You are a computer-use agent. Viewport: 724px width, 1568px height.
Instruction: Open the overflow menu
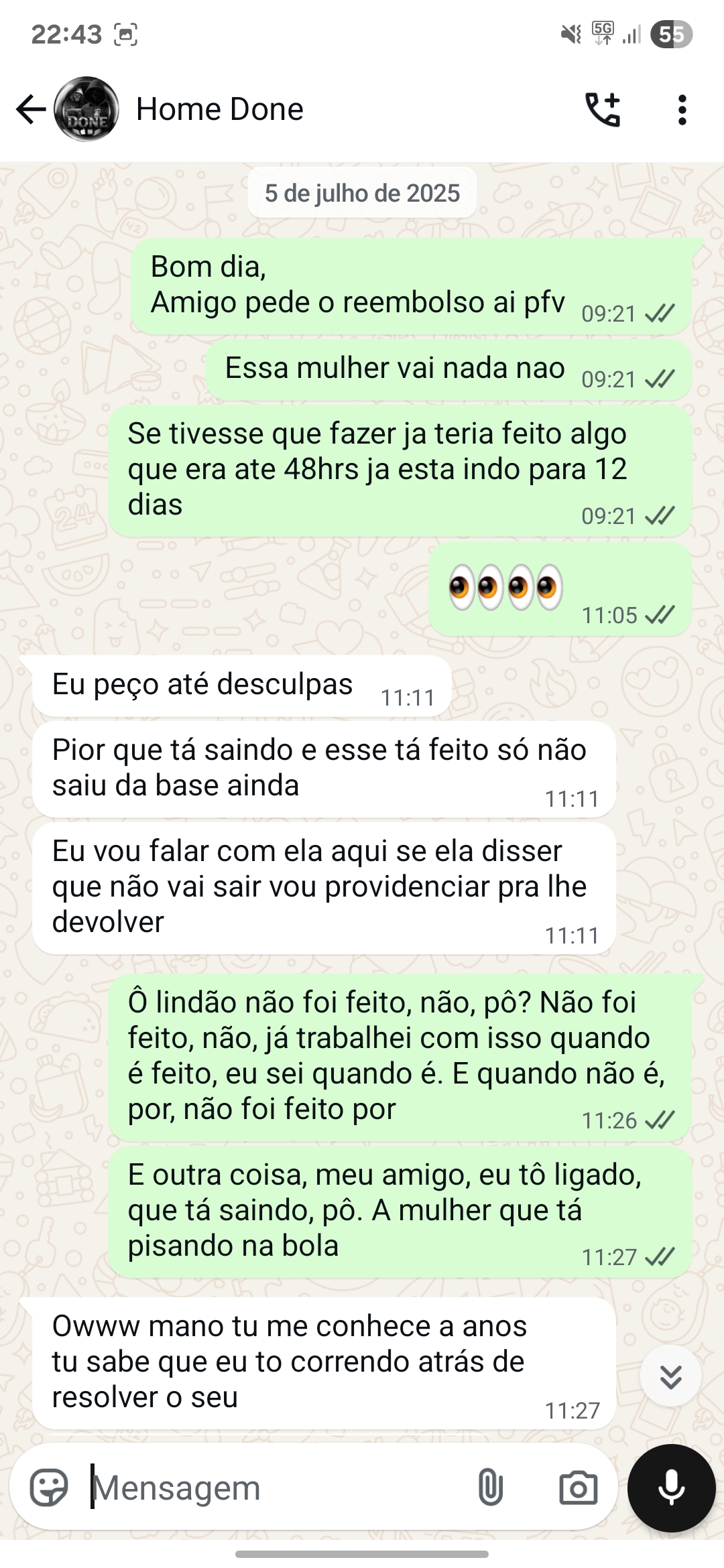[682, 109]
